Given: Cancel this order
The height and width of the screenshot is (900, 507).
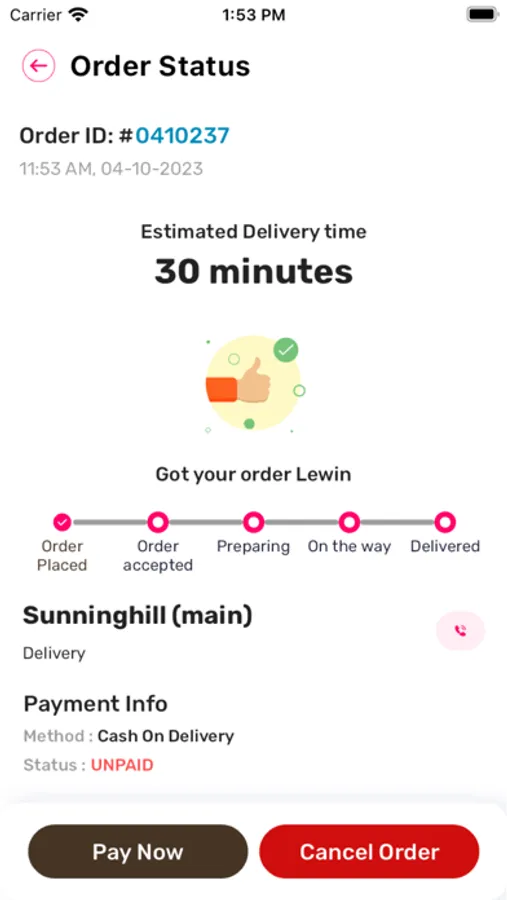Looking at the screenshot, I should pos(369,852).
